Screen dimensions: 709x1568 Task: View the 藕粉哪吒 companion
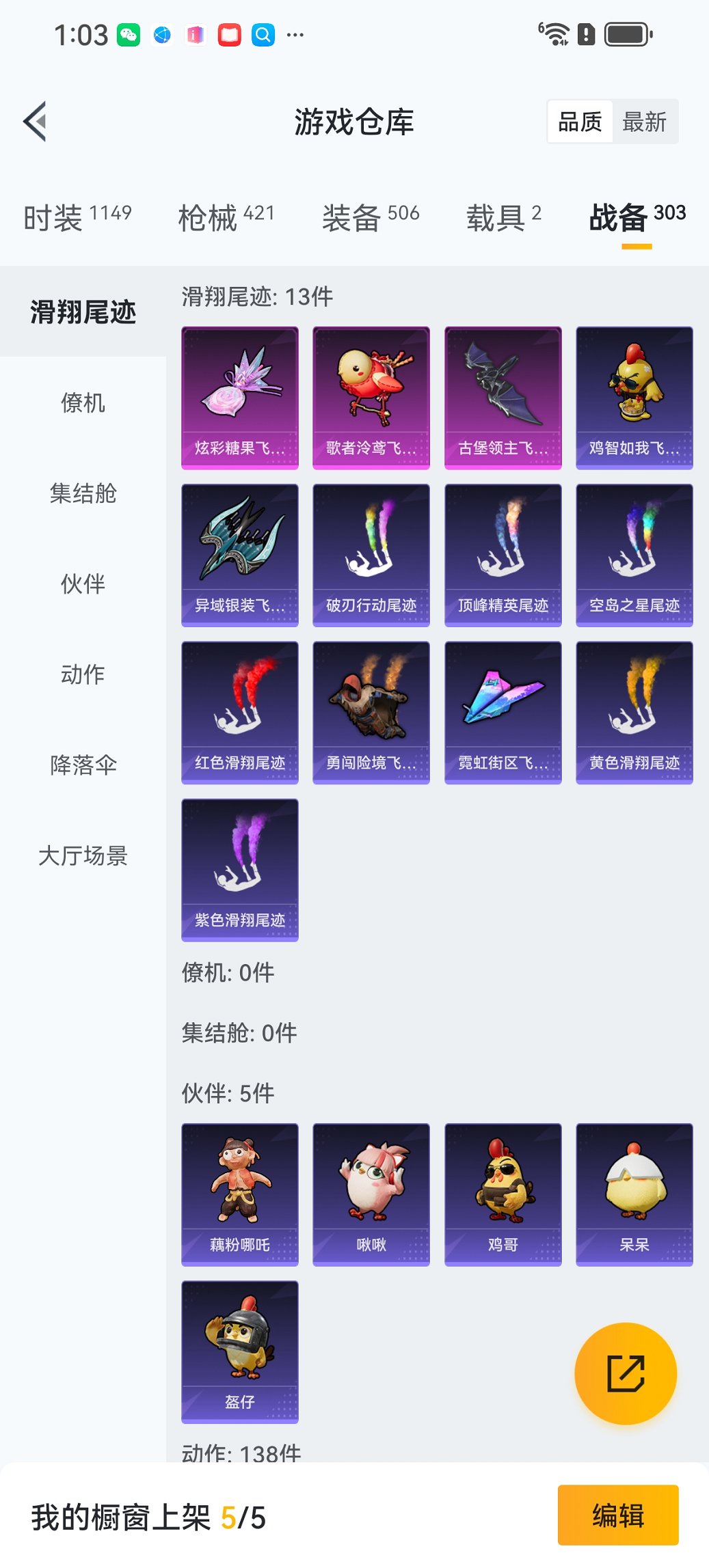point(240,1194)
